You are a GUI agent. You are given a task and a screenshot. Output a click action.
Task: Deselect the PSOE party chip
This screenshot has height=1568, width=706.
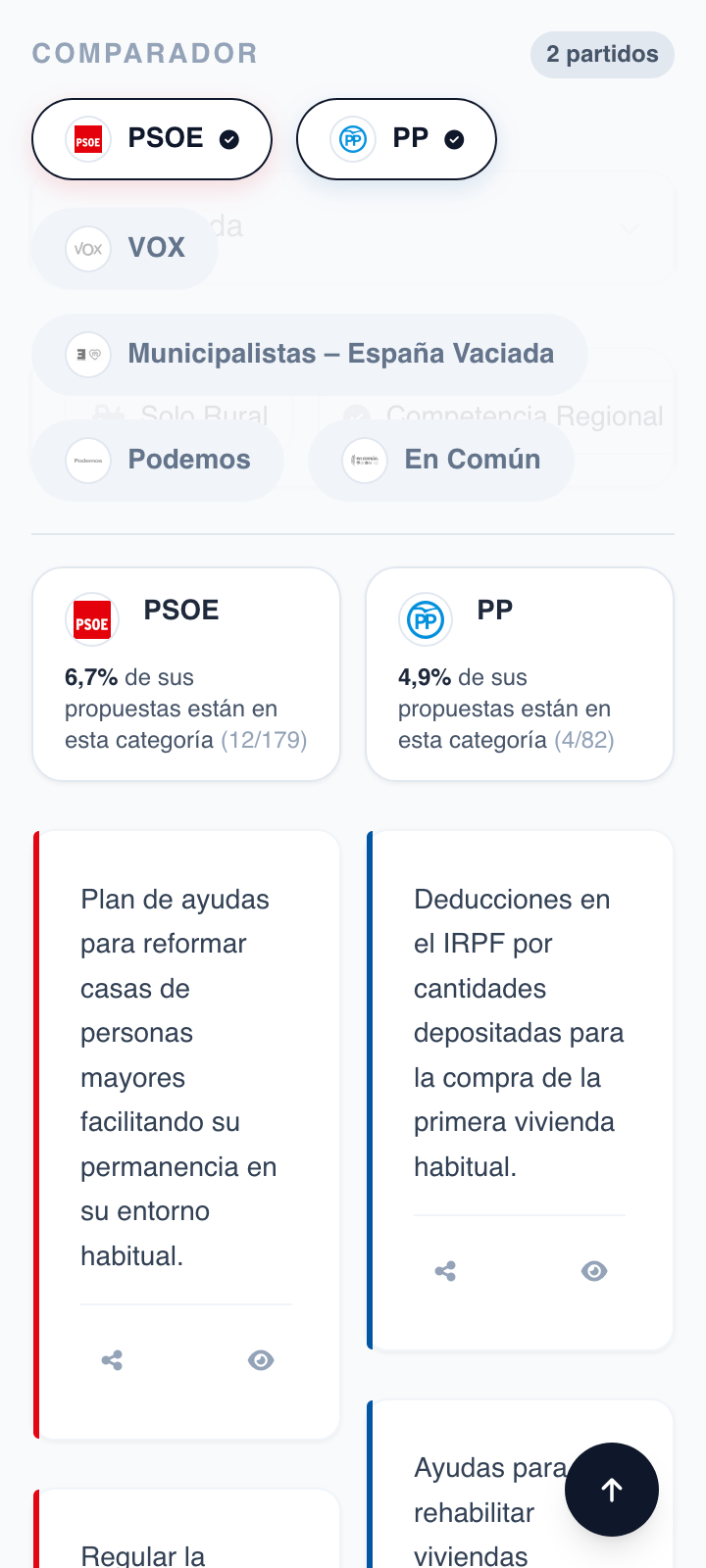click(x=152, y=139)
